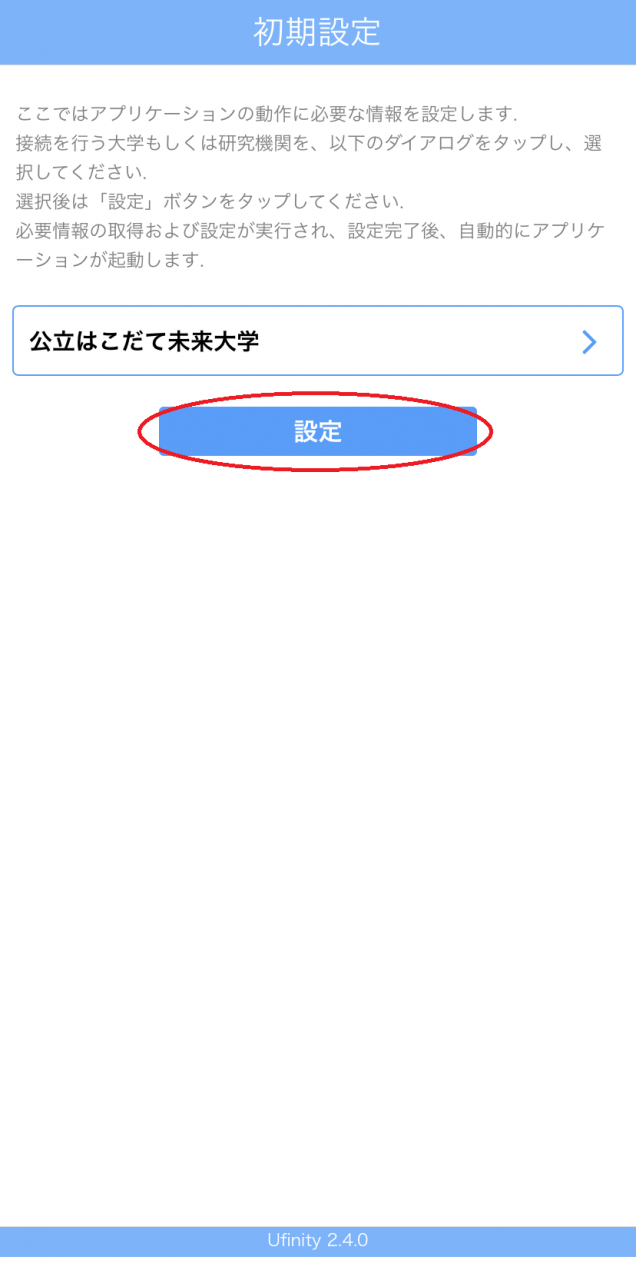Open the 公立はこだて未来大学 university selector

[318, 341]
